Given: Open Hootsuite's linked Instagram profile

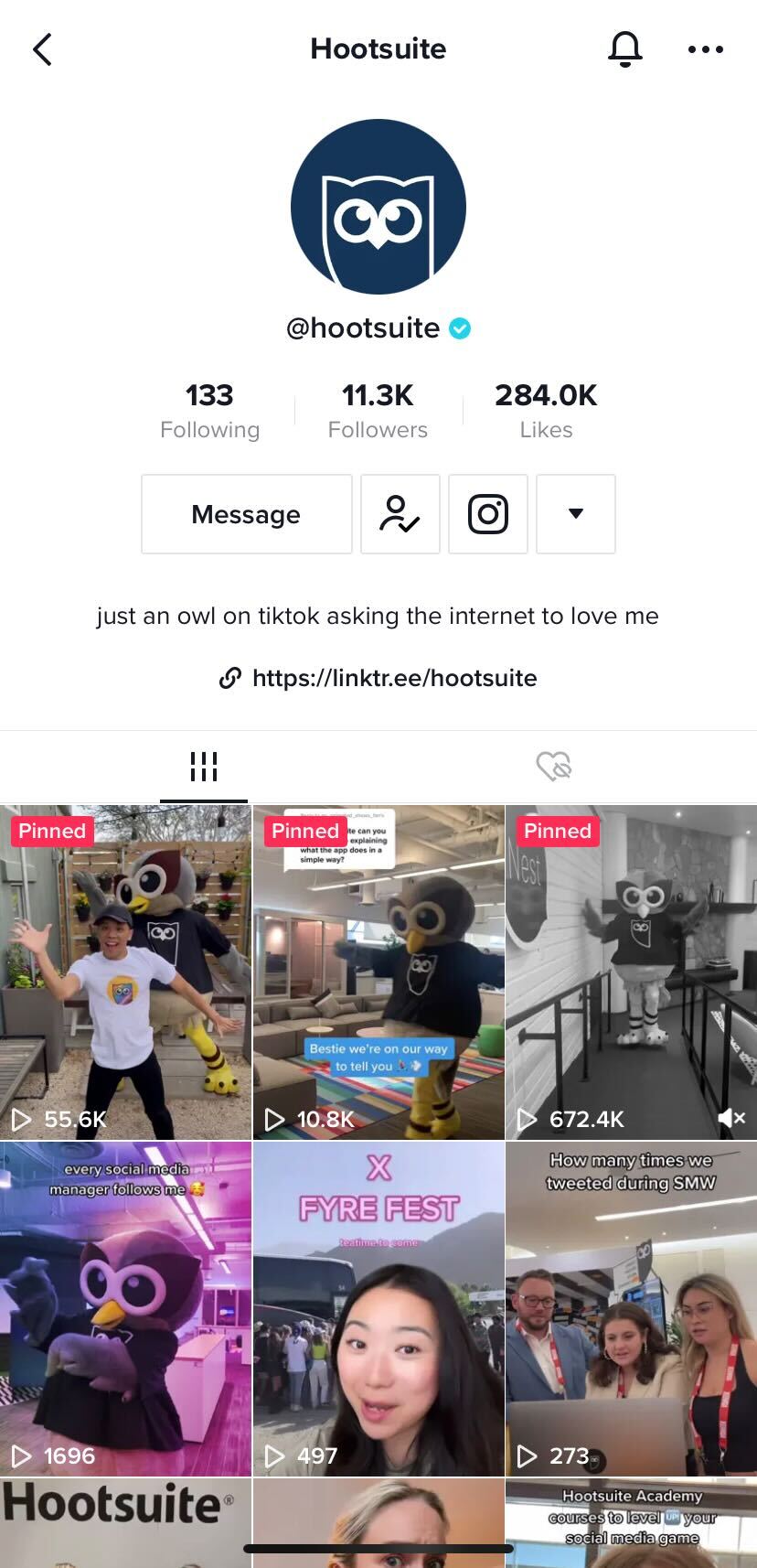Looking at the screenshot, I should click(487, 514).
